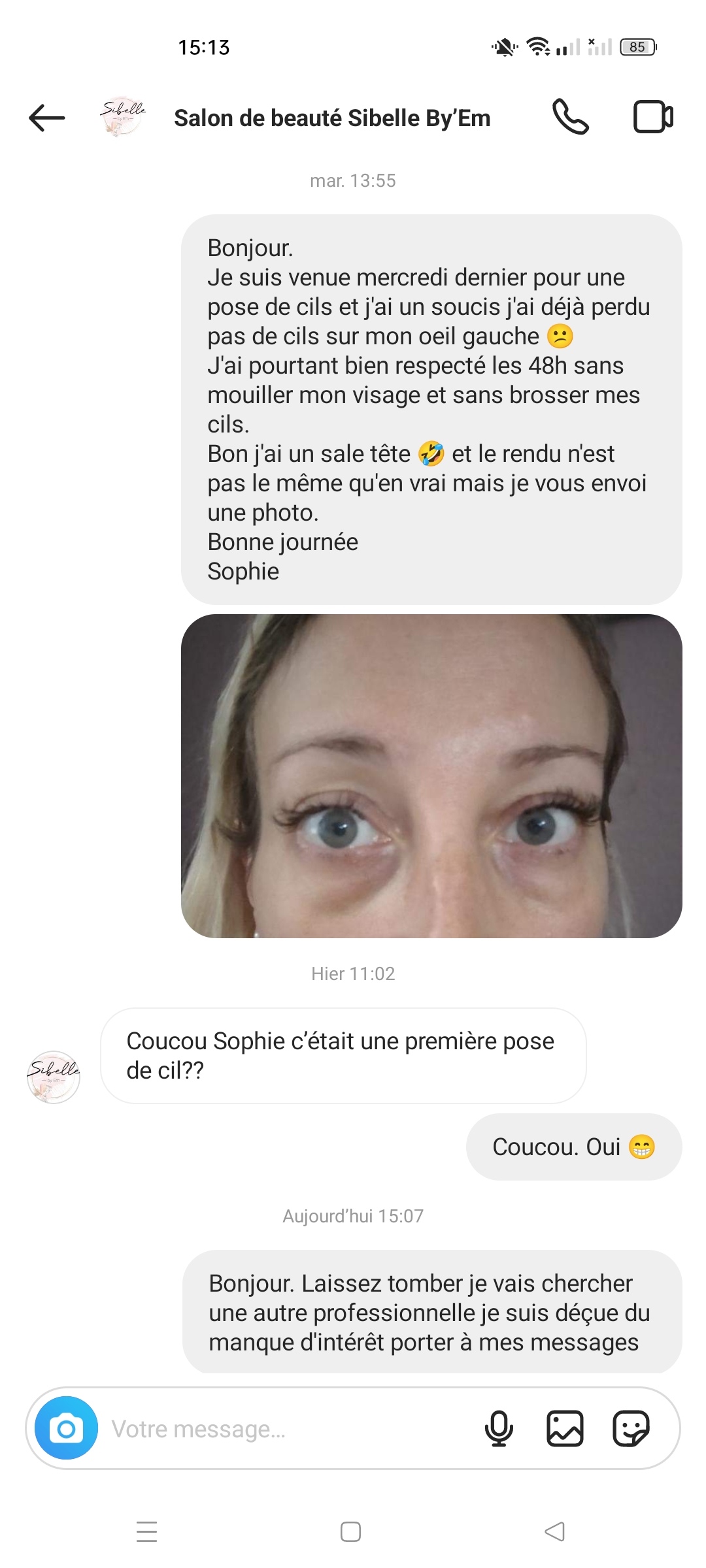Screen dimensions: 706x1568
Task: Go to the phone's home screen
Action: click(x=351, y=1531)
